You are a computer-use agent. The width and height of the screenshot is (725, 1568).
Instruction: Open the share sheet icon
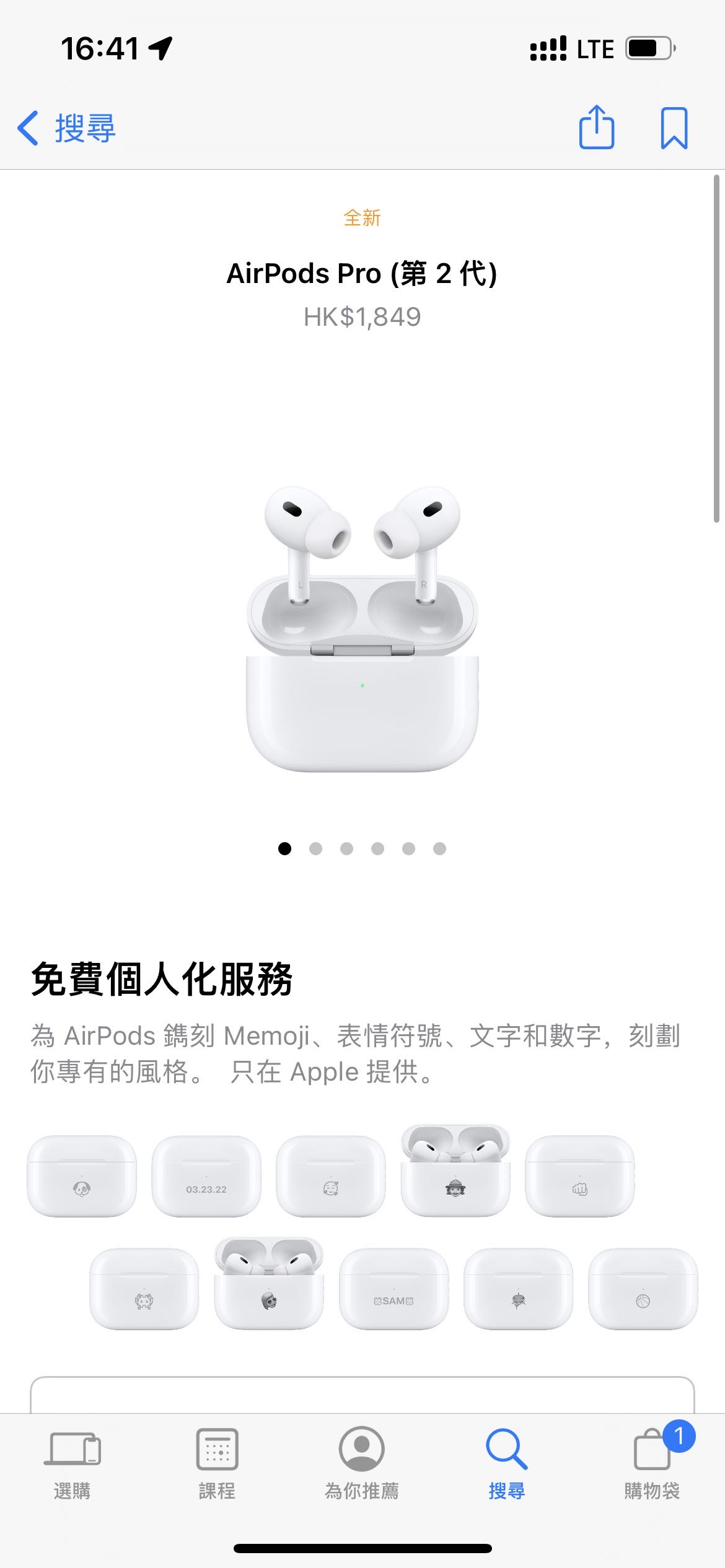597,128
